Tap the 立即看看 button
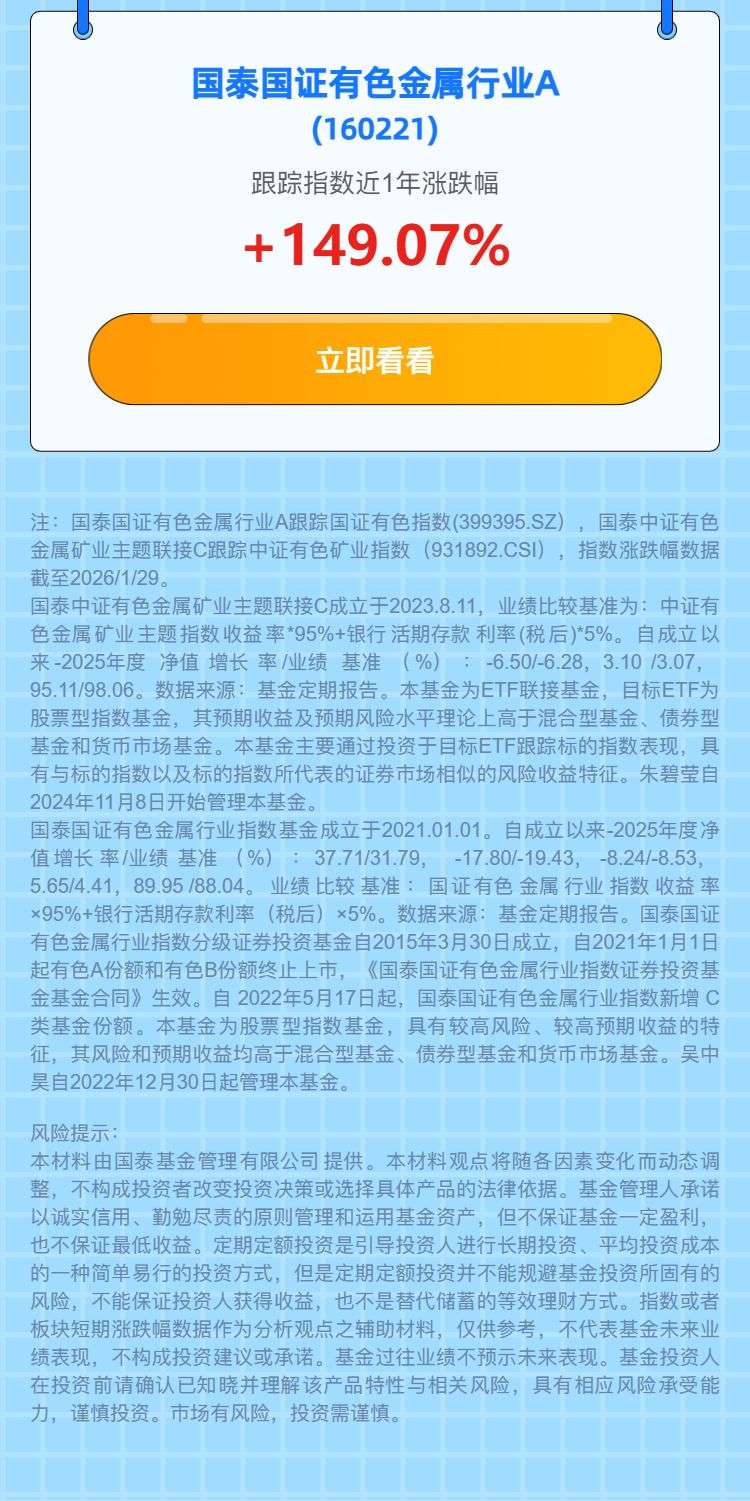The height and width of the screenshot is (1501, 750). click(375, 359)
